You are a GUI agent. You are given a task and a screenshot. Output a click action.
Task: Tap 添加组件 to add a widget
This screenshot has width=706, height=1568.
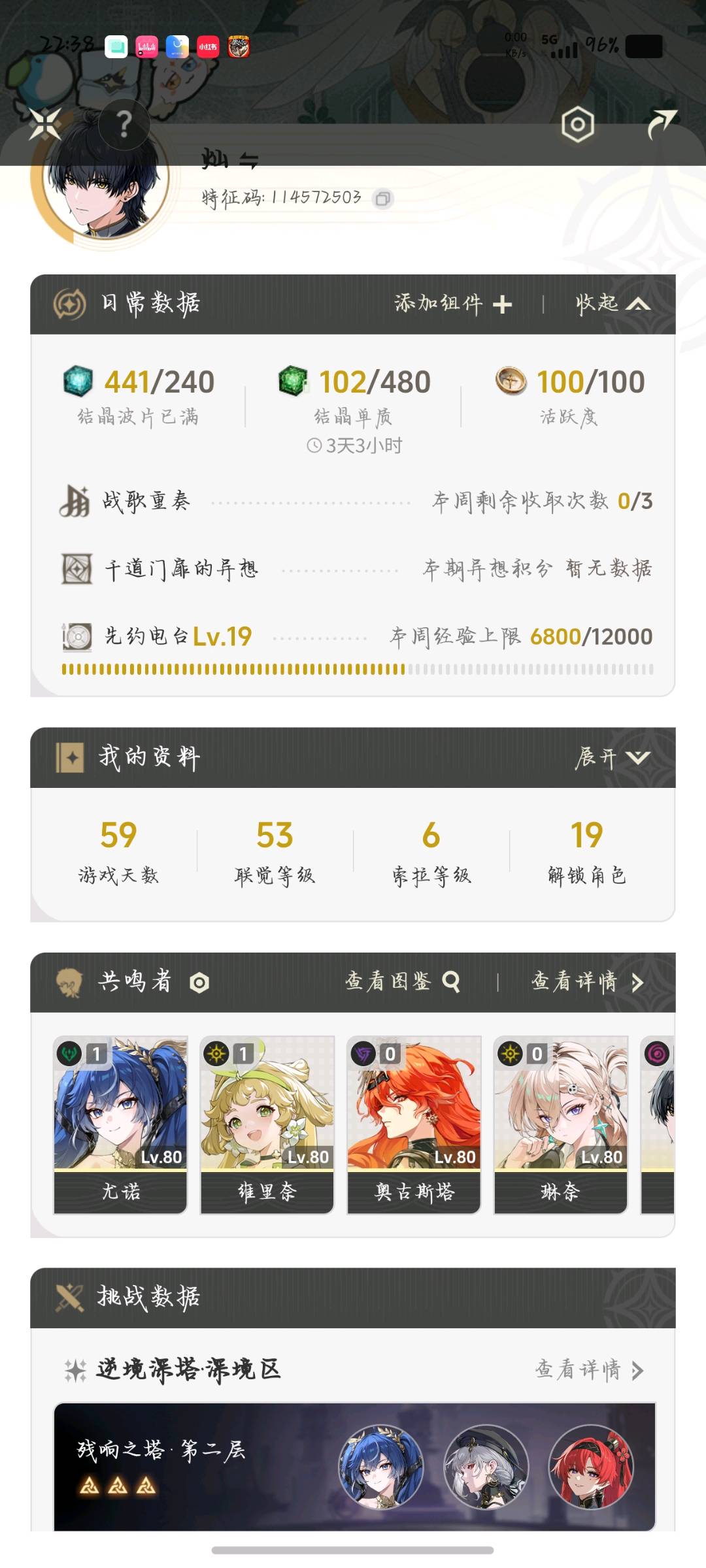453,304
